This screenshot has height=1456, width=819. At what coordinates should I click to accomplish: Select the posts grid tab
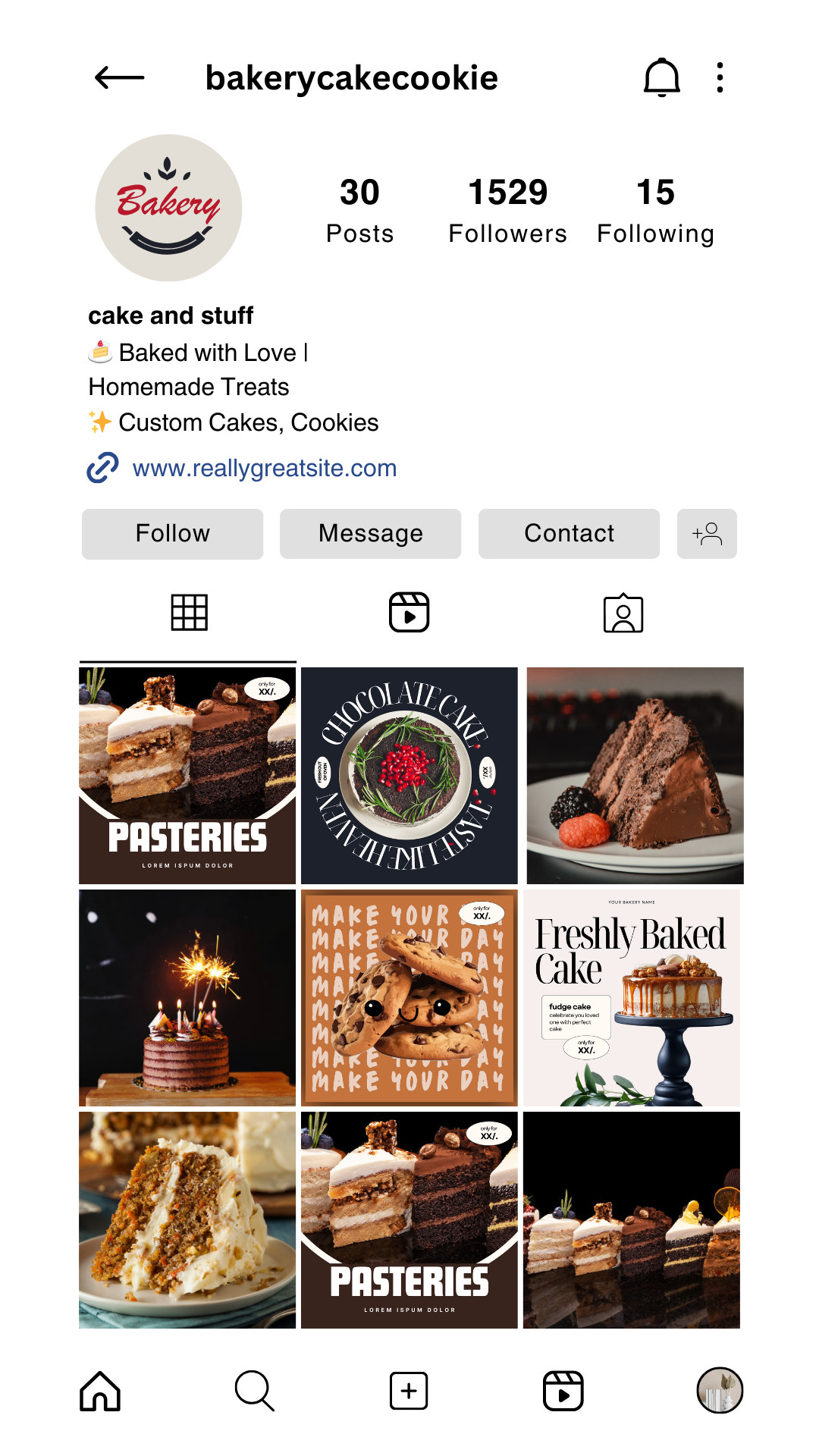(x=187, y=613)
